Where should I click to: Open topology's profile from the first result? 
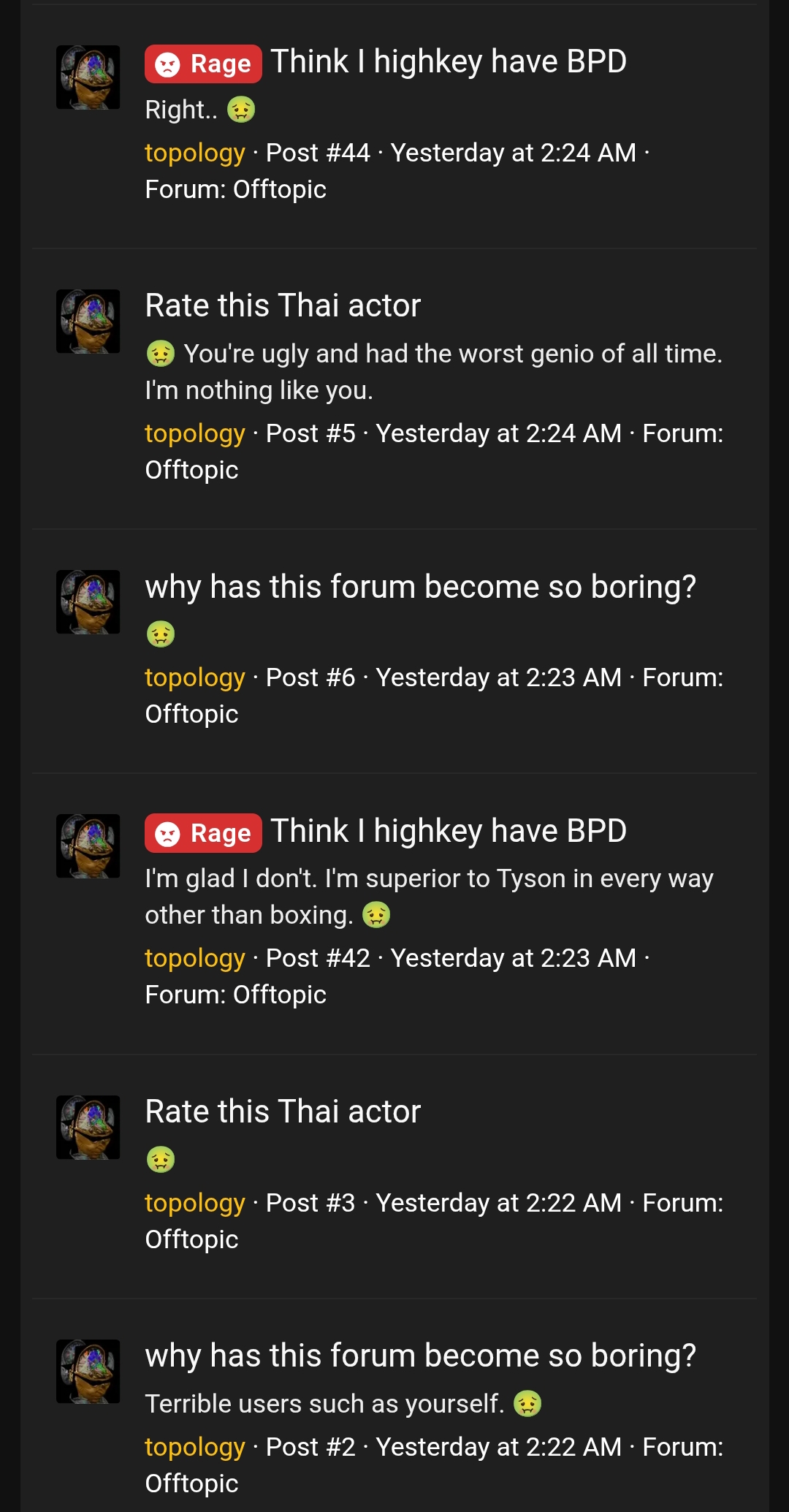tap(195, 153)
